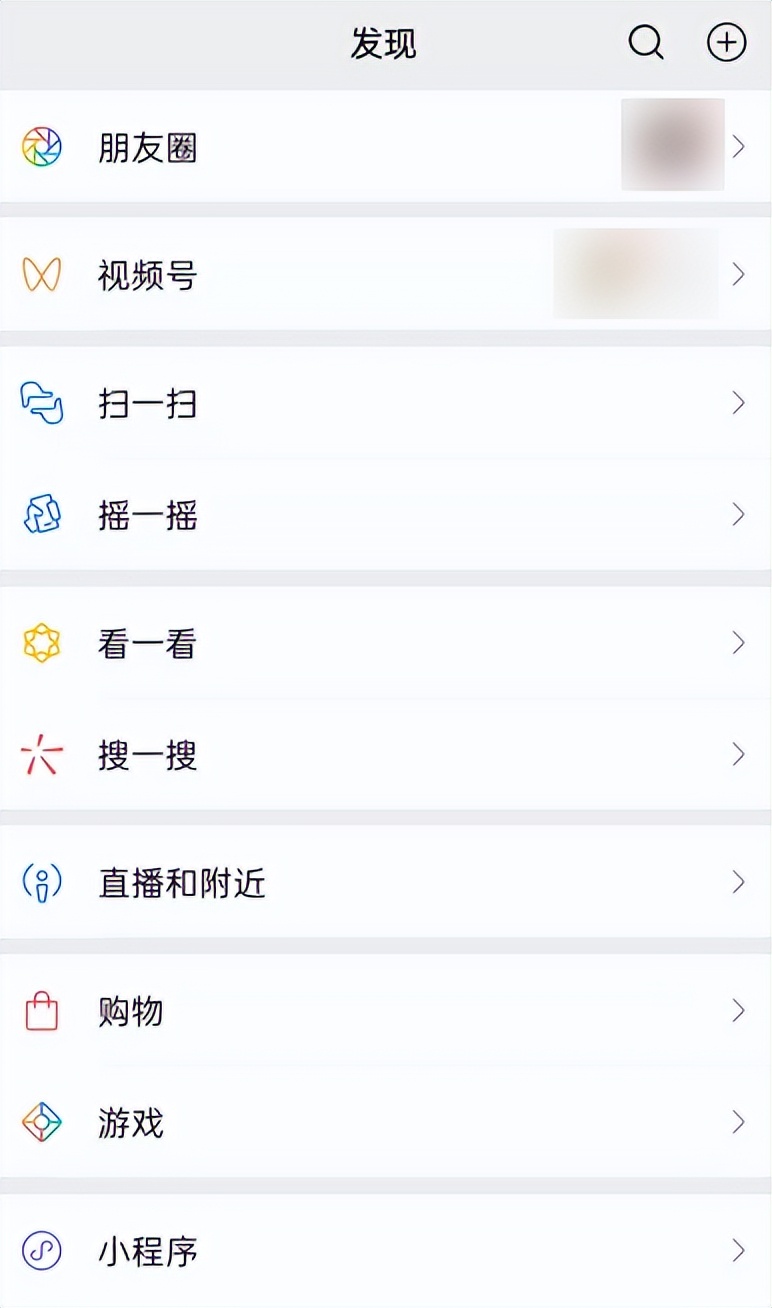Tap the magnifier search icon at top
Screen dimensions: 772x1308
click(x=645, y=43)
